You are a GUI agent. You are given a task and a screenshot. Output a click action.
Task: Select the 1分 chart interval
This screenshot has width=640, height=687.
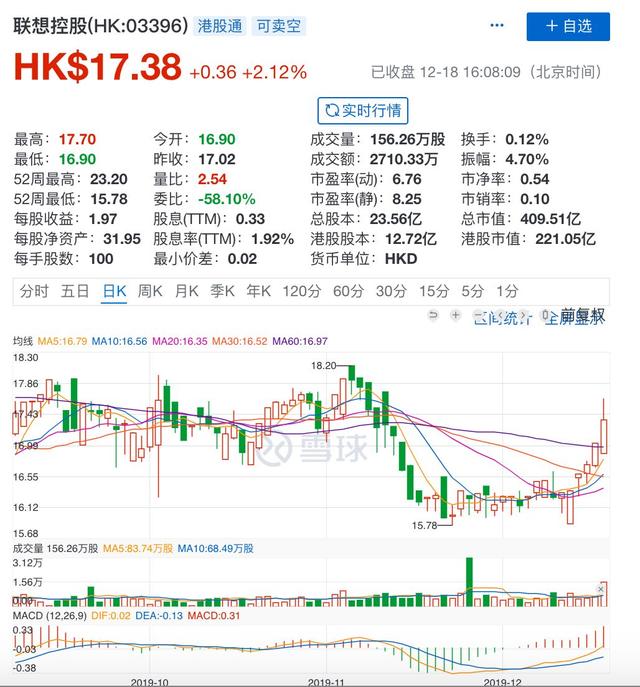coord(507,291)
